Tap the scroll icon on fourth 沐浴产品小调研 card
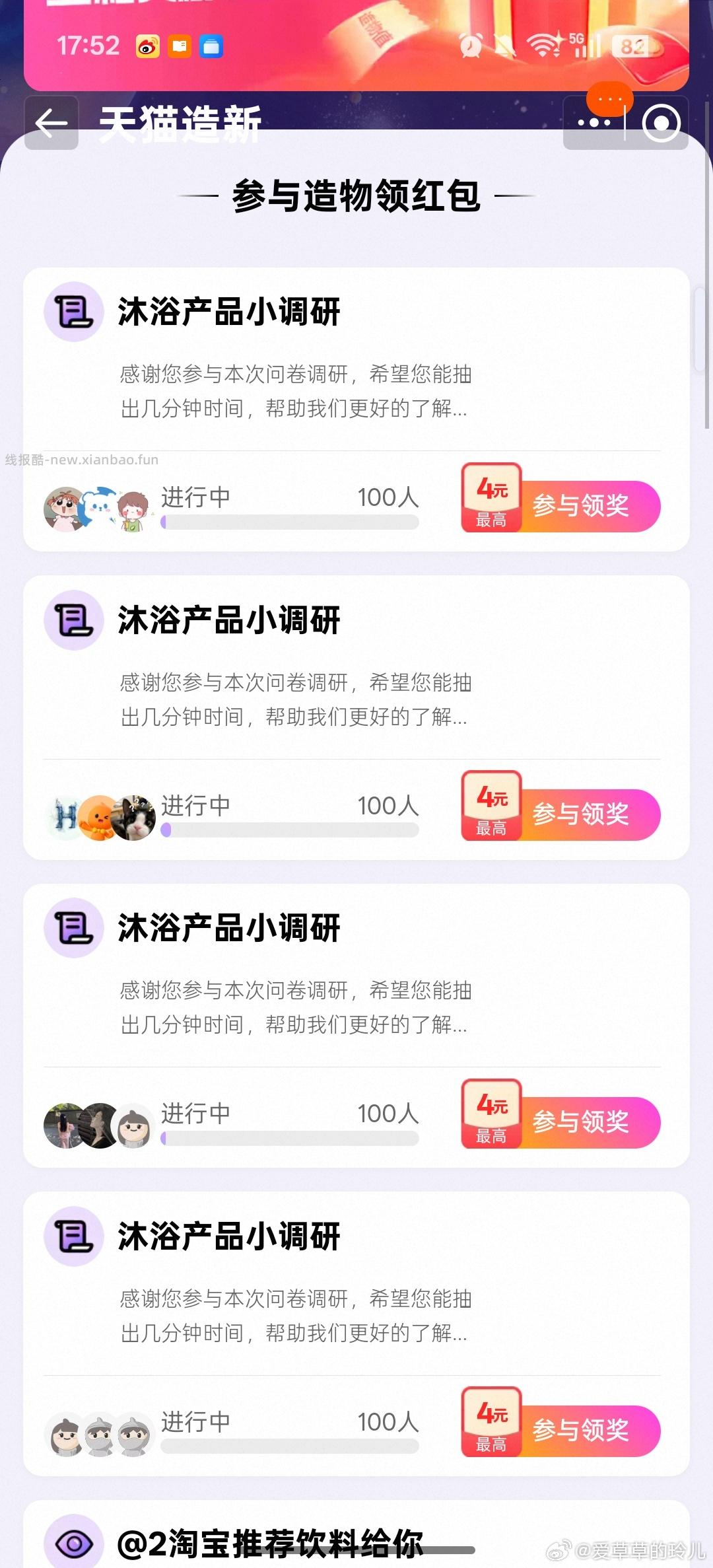713x1568 pixels. (73, 1236)
